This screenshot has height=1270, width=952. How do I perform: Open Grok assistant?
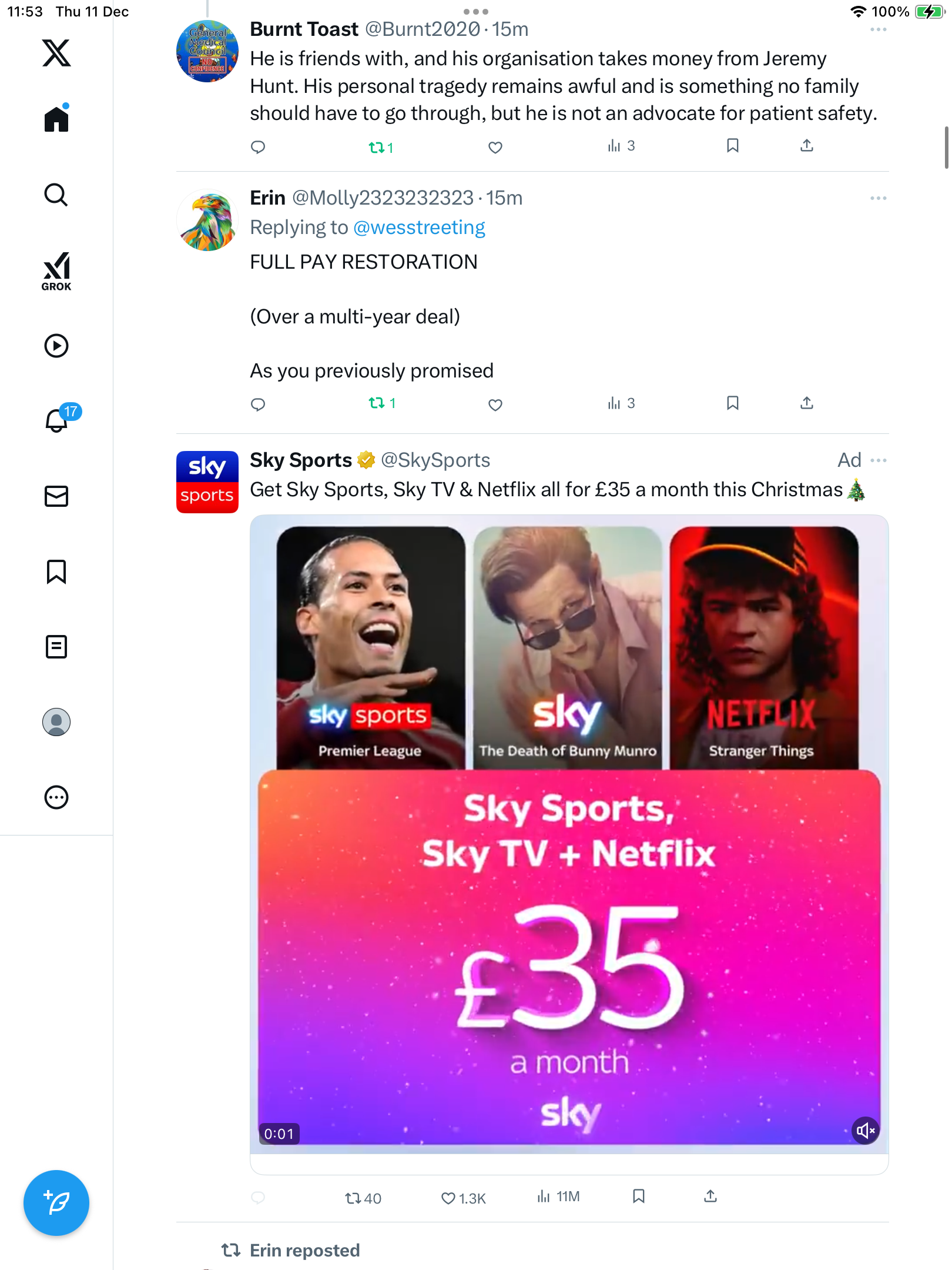click(56, 272)
